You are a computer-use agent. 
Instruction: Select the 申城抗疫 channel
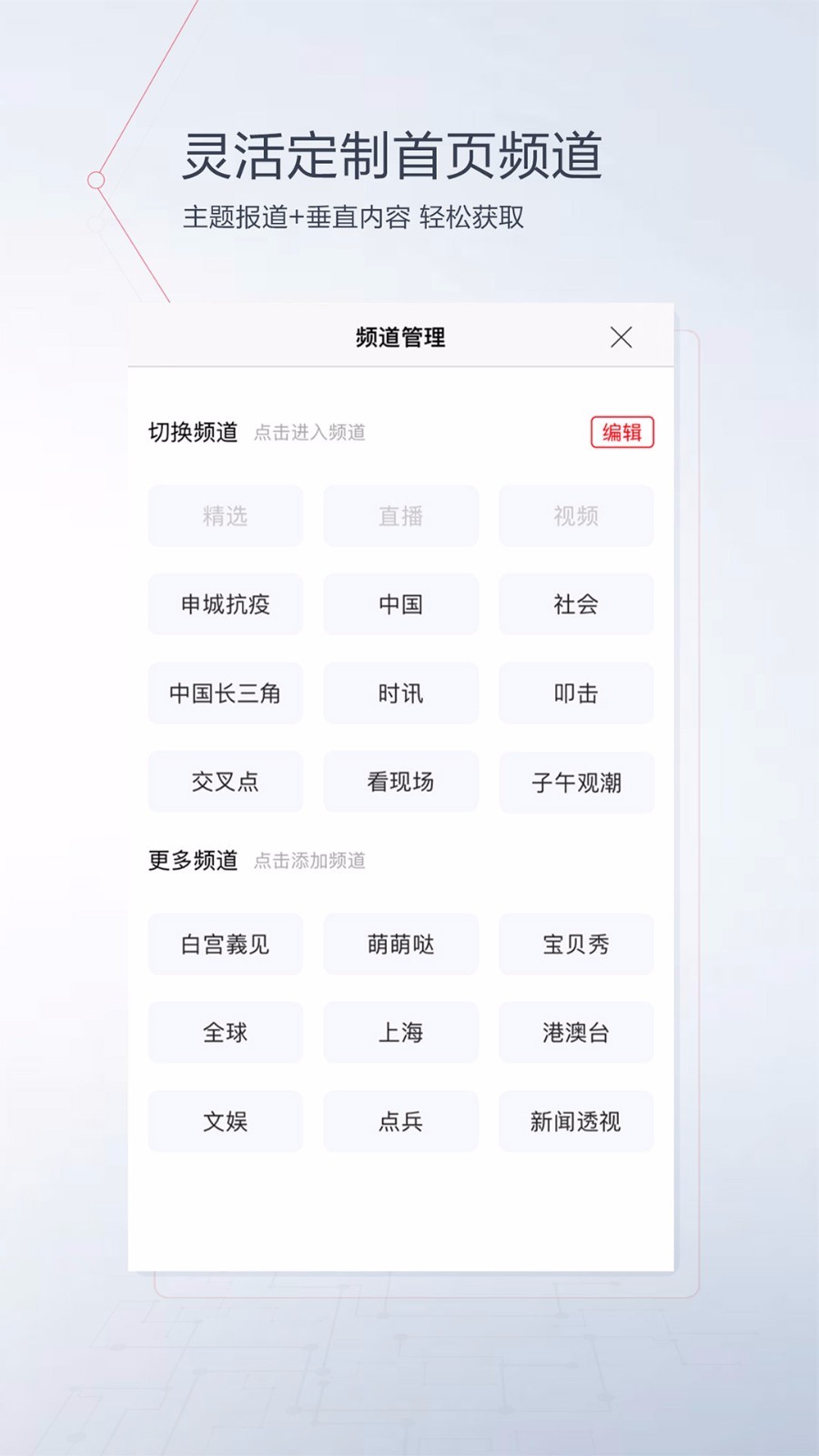click(225, 604)
